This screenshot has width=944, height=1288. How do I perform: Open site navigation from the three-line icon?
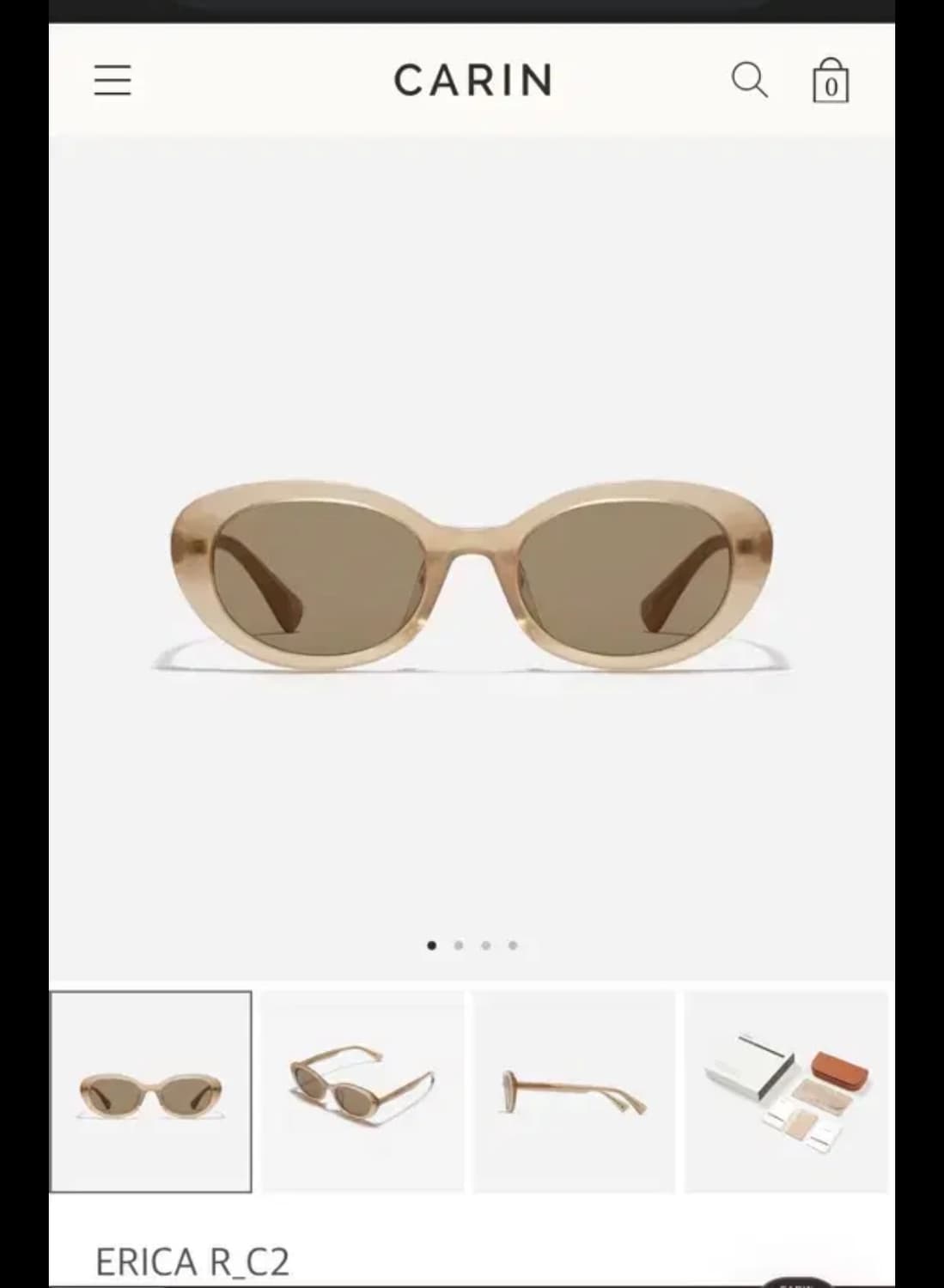[113, 80]
